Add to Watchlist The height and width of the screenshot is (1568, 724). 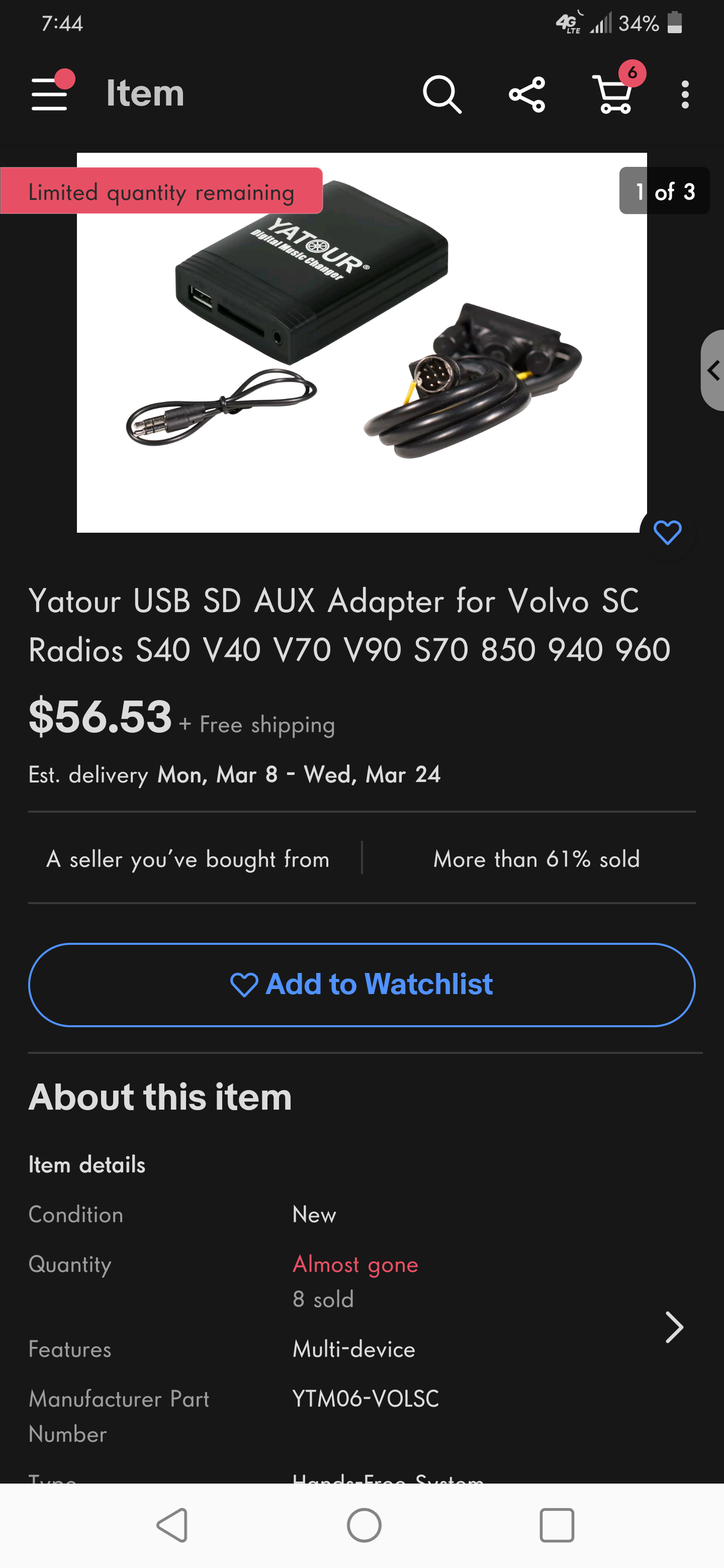361,984
